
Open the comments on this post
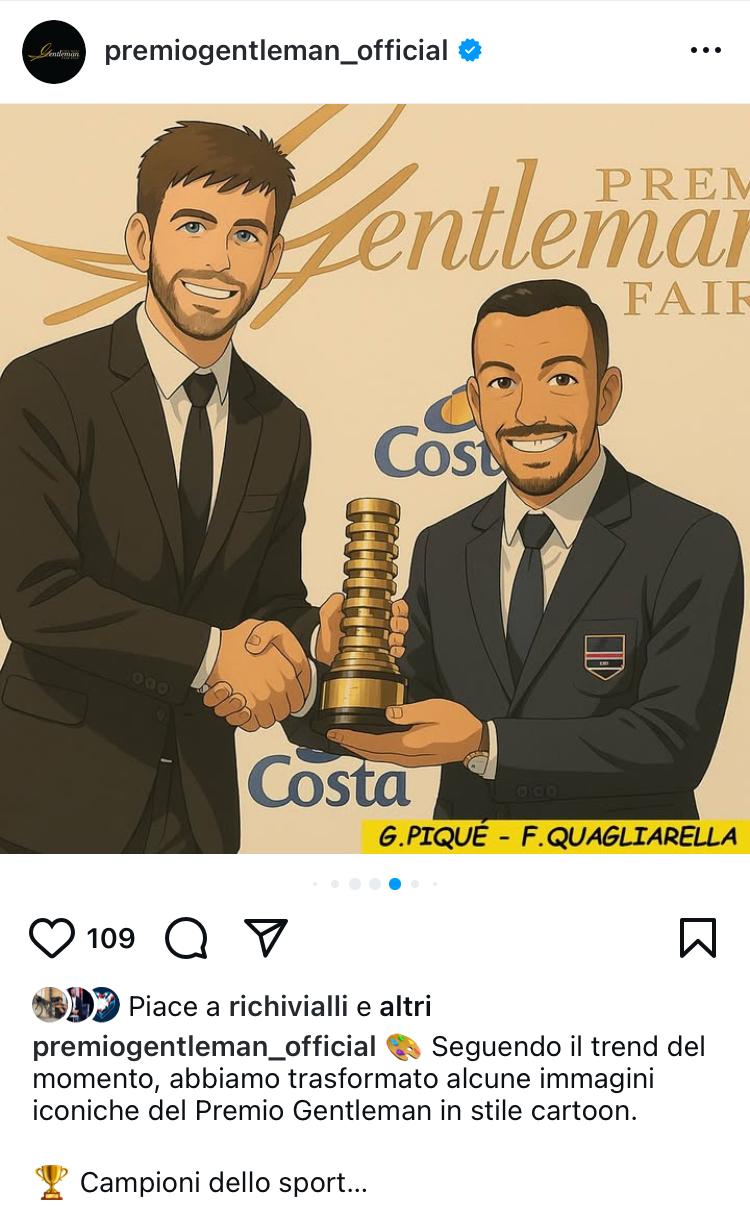click(x=186, y=938)
